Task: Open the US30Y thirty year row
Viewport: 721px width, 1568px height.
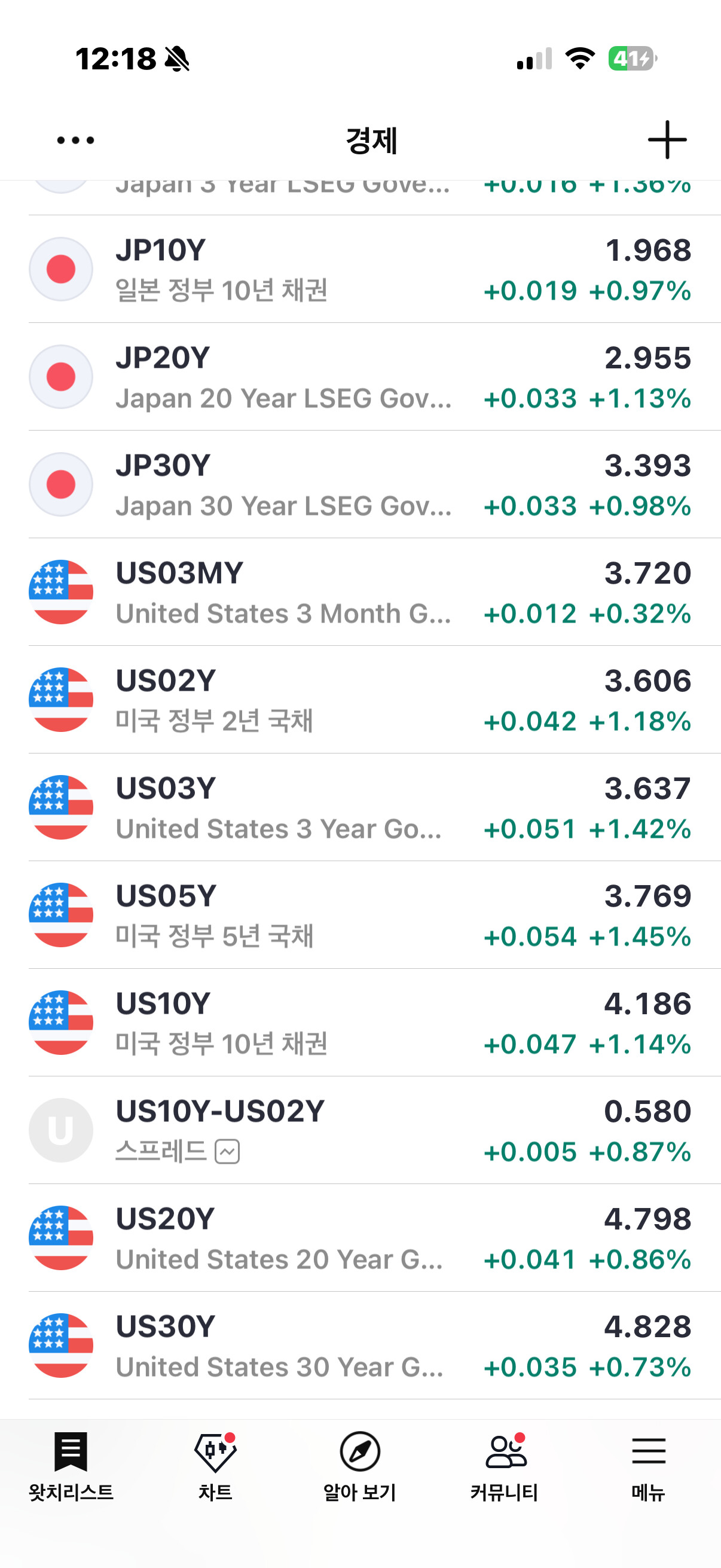Action: point(360,1346)
